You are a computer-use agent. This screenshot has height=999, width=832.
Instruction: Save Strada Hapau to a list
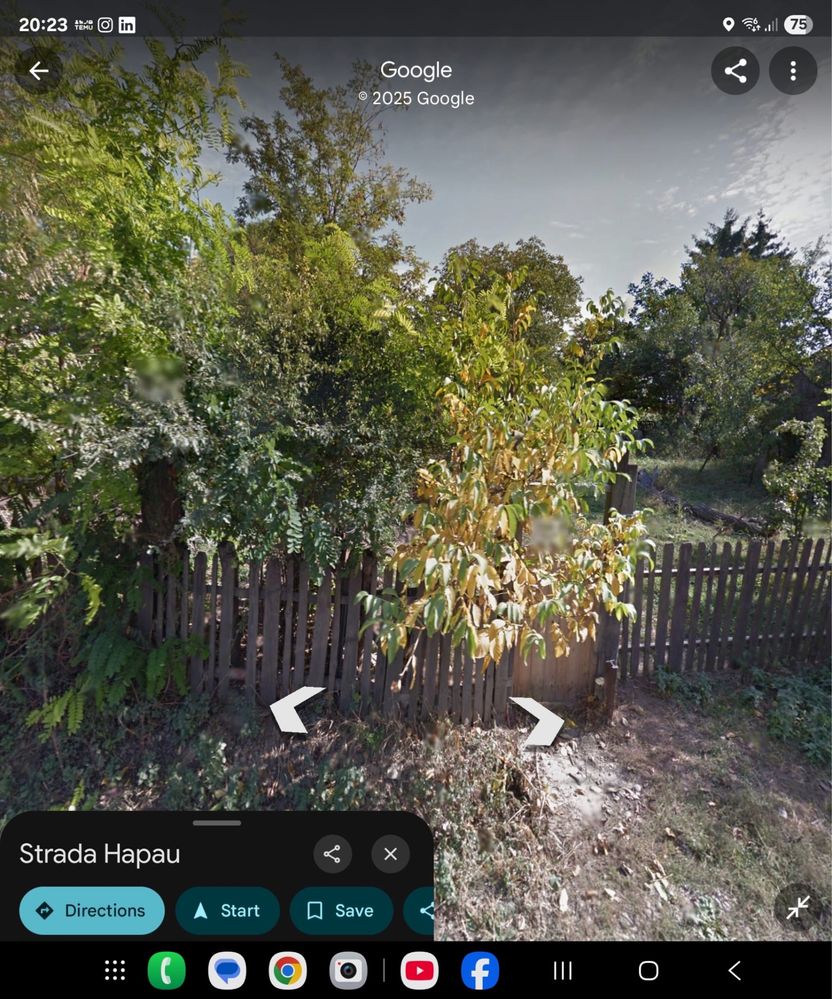point(340,910)
